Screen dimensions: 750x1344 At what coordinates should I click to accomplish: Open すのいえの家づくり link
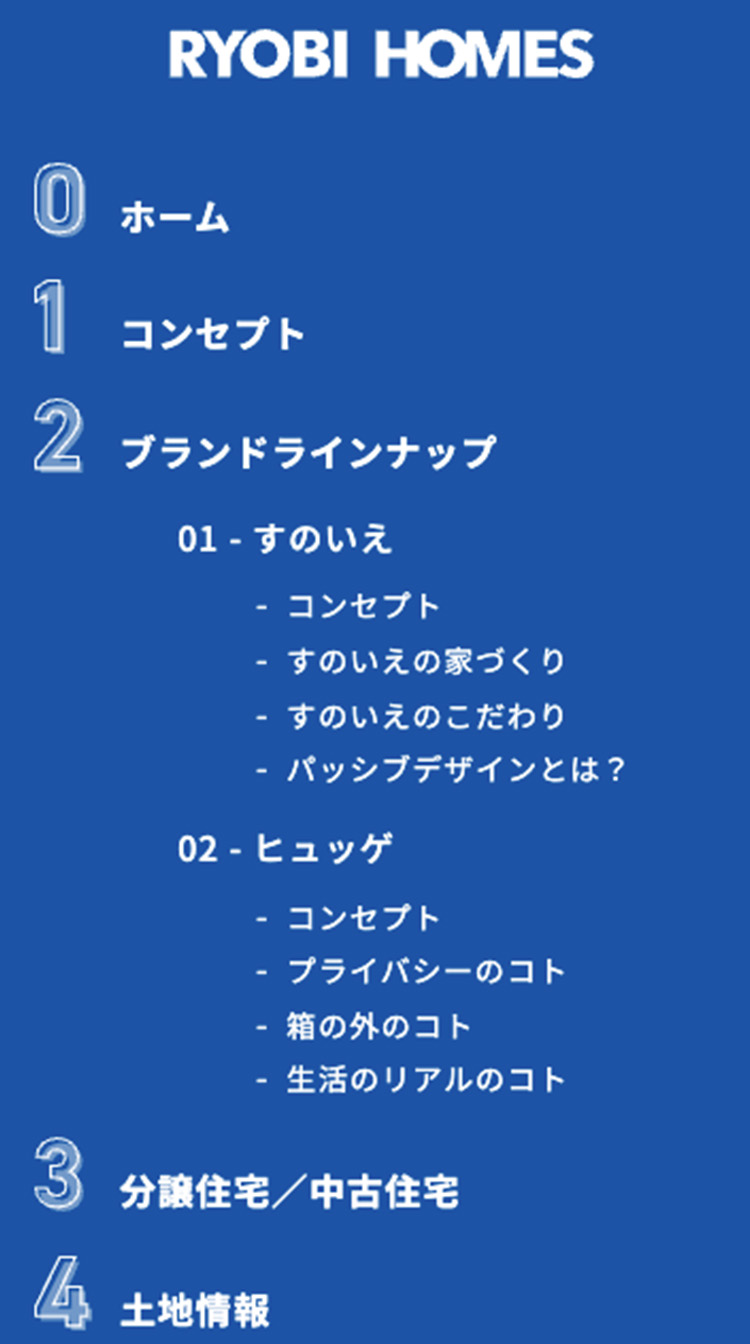pos(426,661)
